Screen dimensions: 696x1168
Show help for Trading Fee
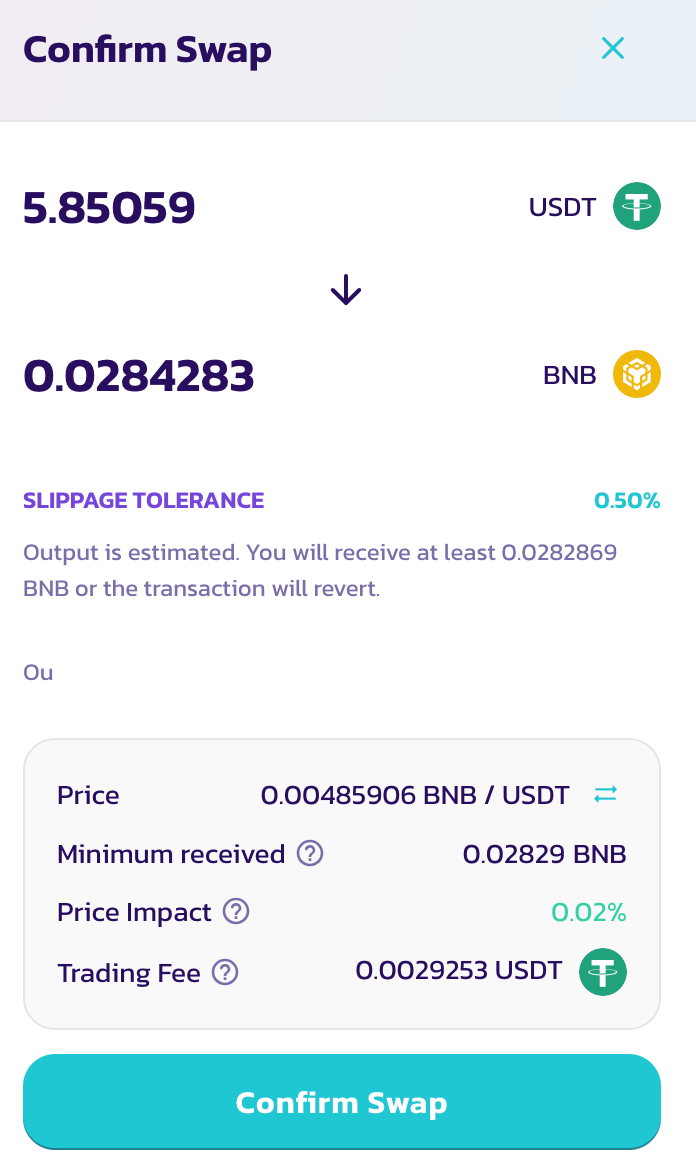point(225,972)
